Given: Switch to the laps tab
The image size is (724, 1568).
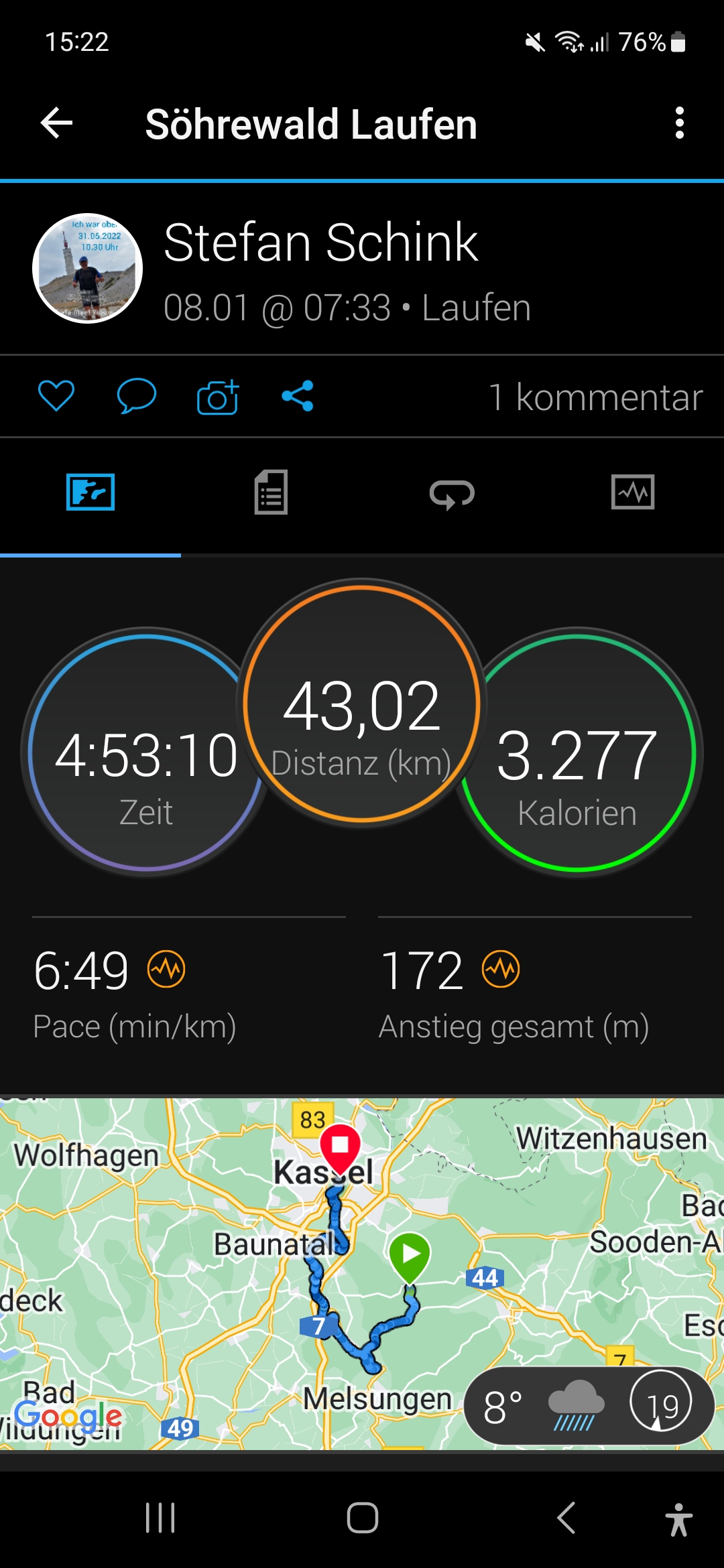Looking at the screenshot, I should [452, 494].
